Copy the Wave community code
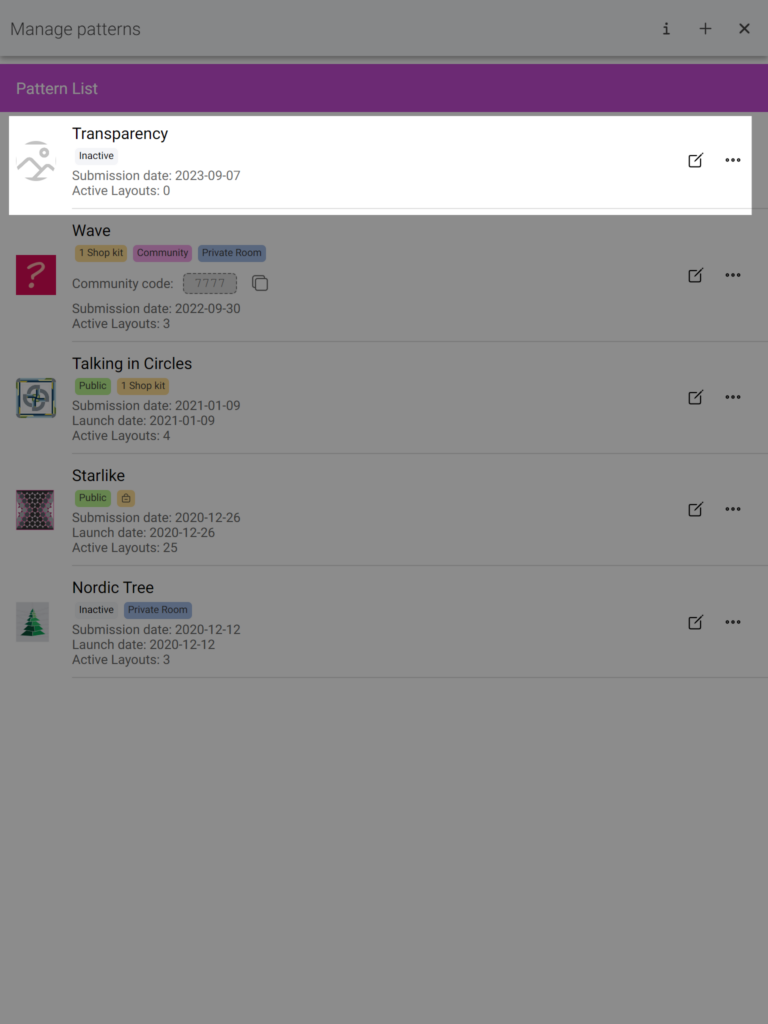768x1024 pixels. 260,283
